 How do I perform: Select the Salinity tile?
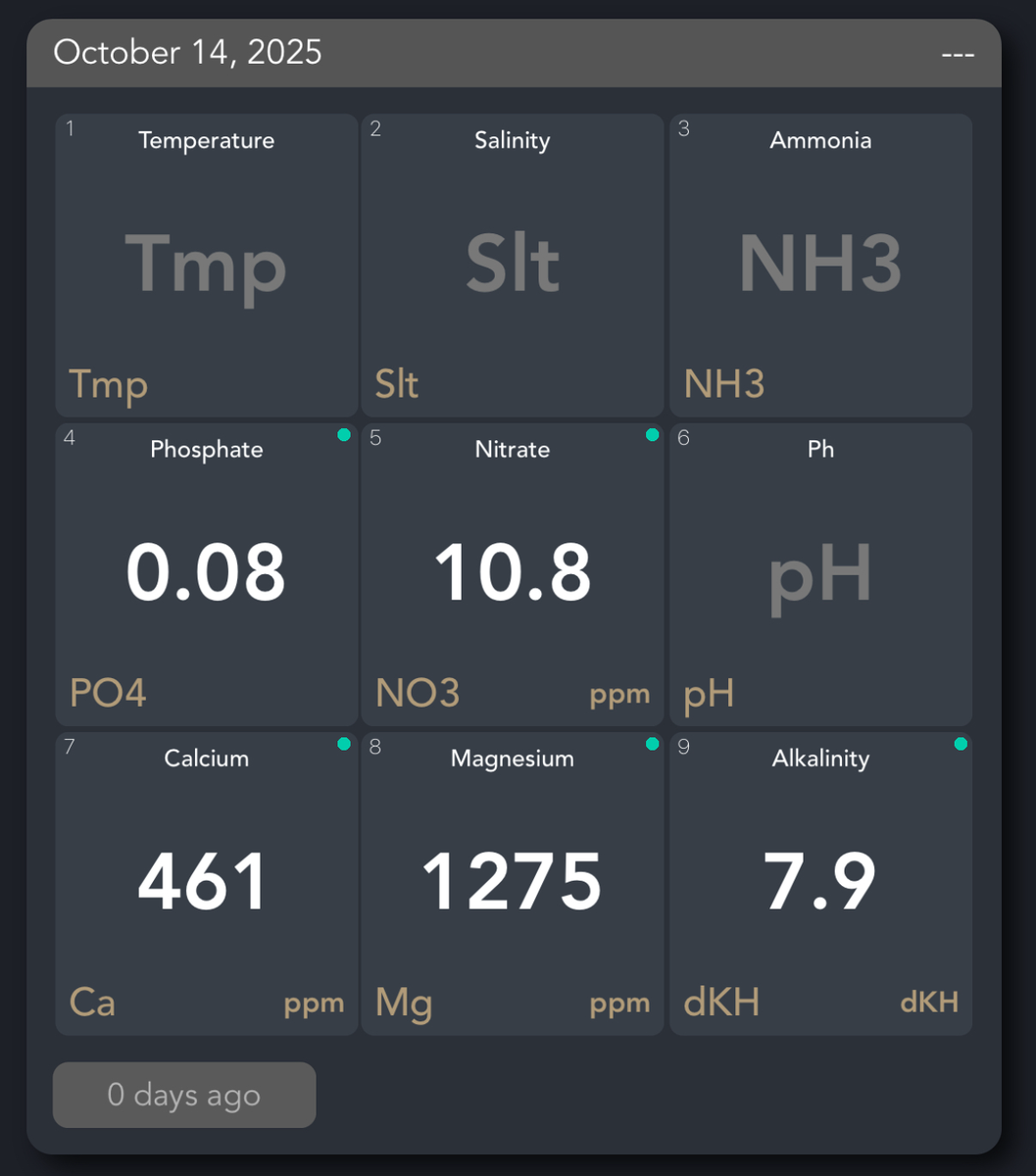pyautogui.click(x=512, y=266)
